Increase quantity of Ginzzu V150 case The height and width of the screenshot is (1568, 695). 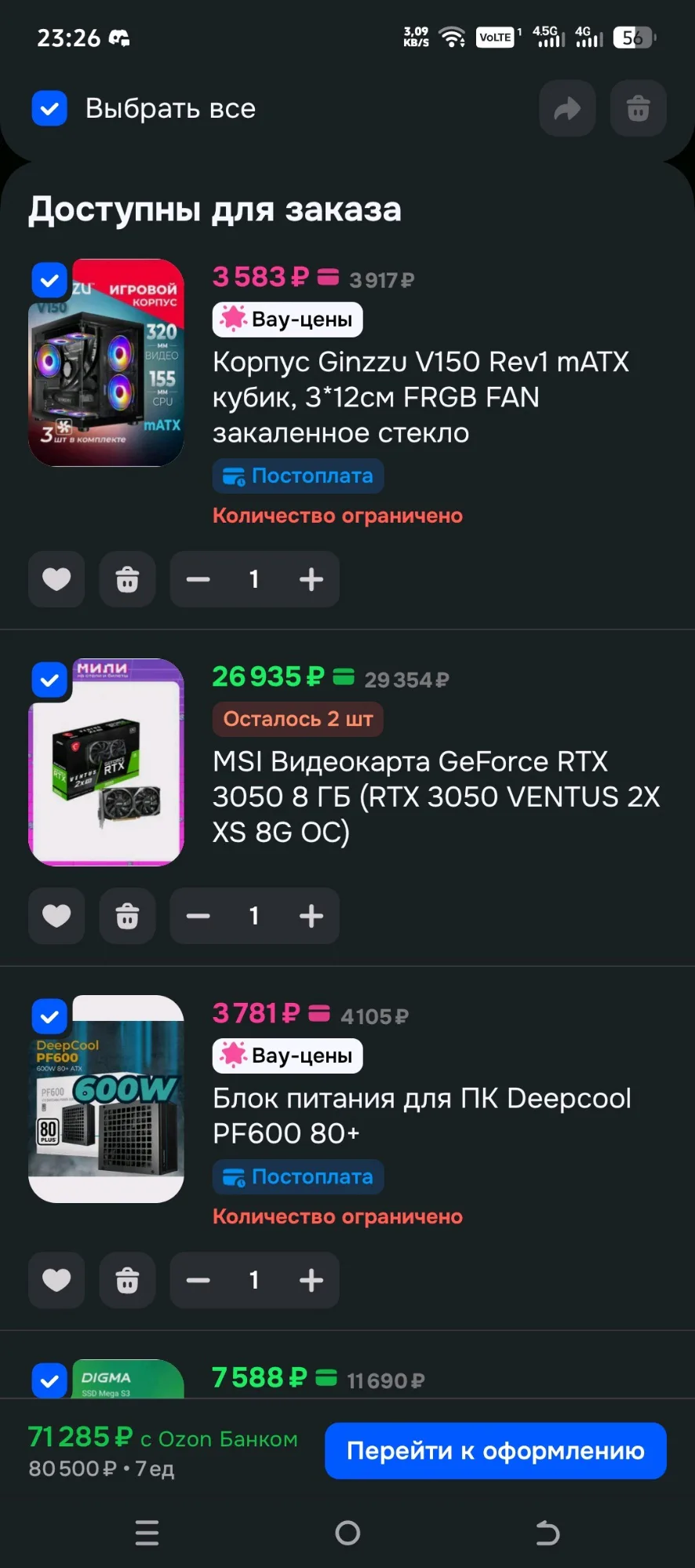[311, 579]
